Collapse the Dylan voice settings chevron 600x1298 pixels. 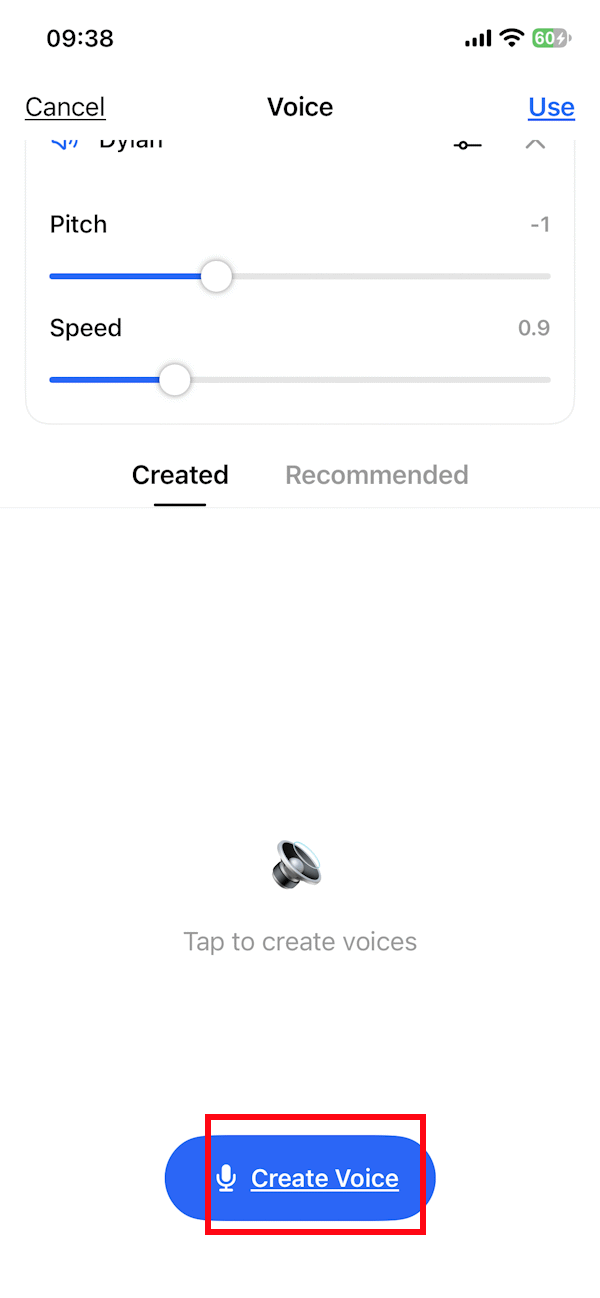click(x=535, y=144)
